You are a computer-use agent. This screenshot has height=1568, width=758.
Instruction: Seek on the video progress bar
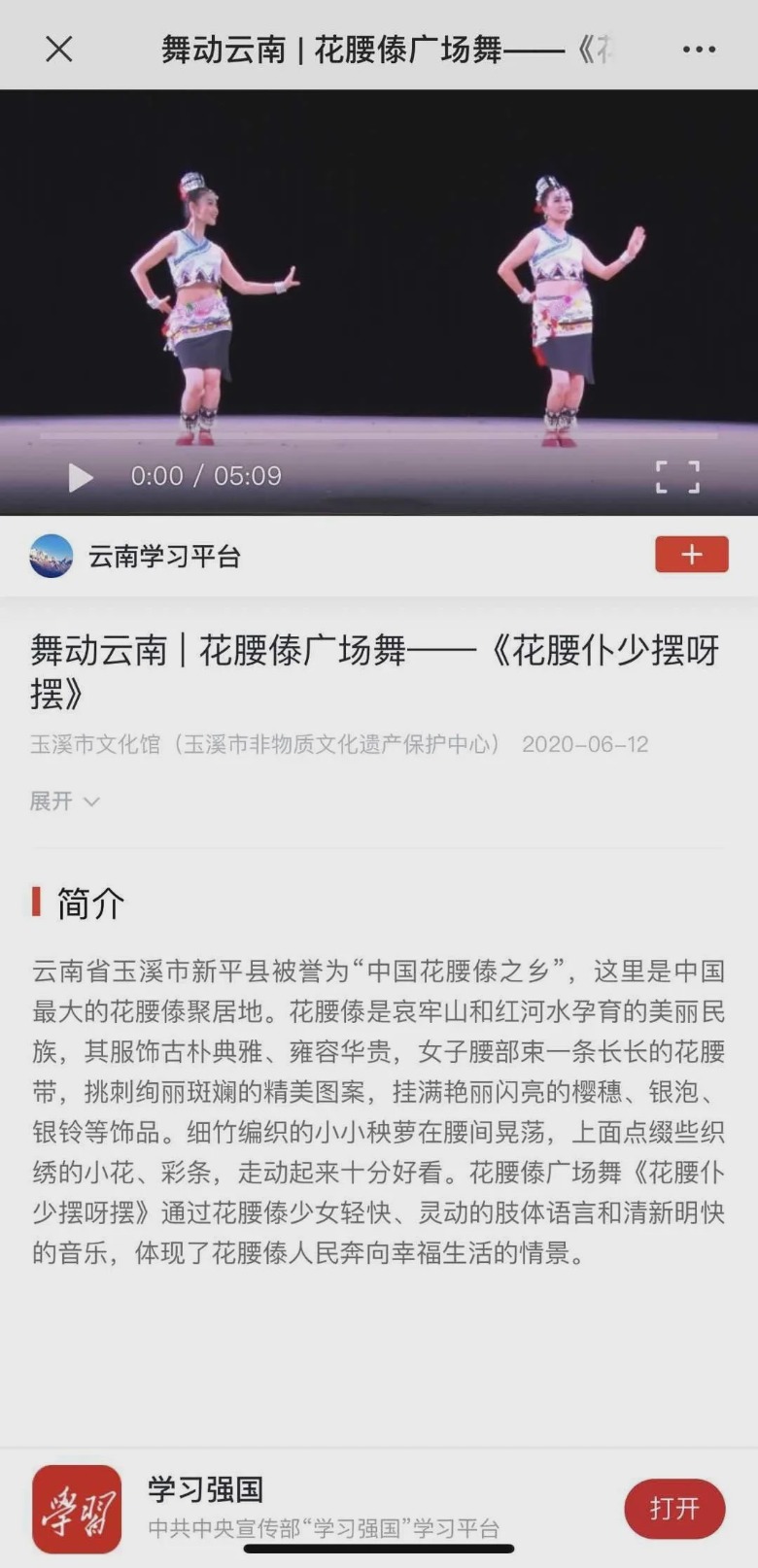pos(379,436)
